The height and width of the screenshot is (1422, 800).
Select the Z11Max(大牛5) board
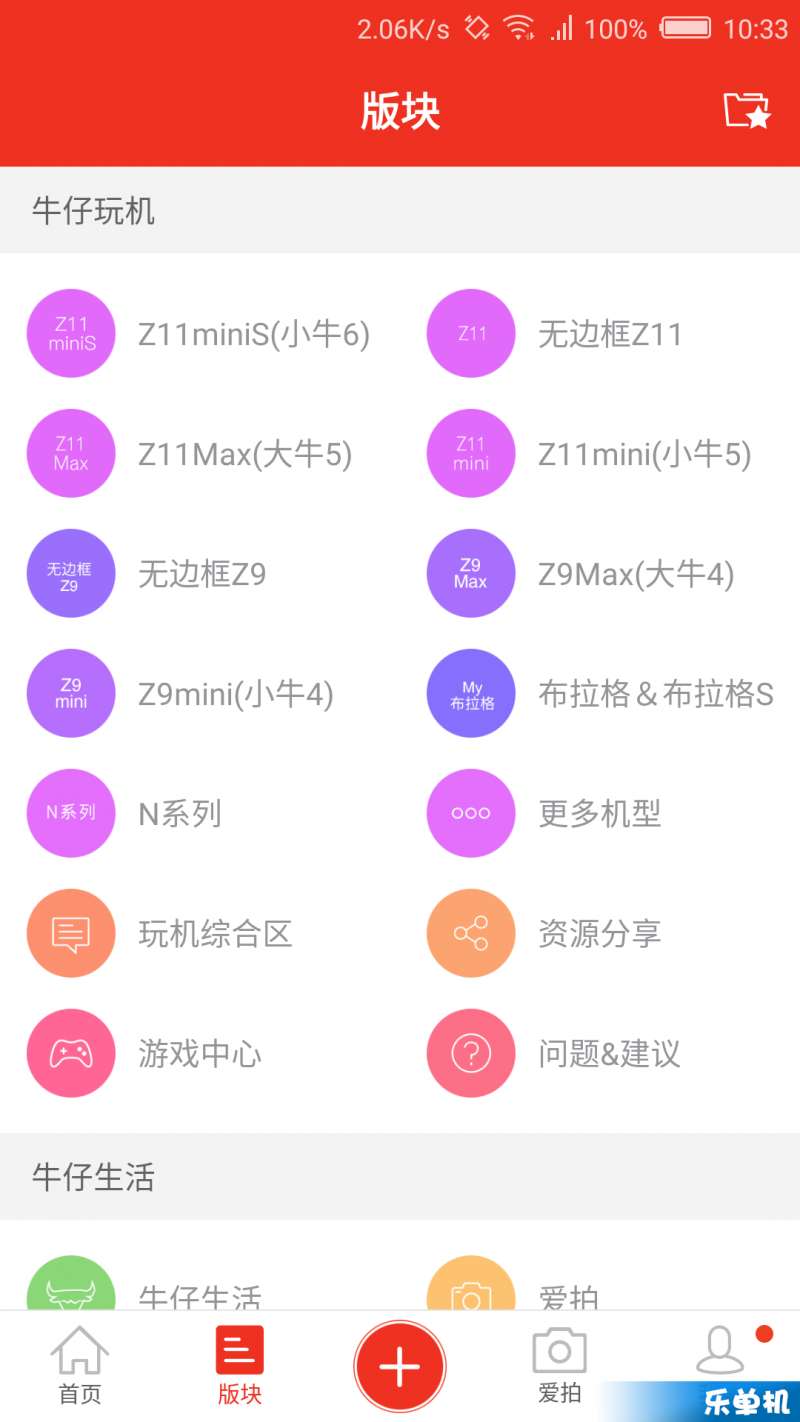tap(200, 454)
